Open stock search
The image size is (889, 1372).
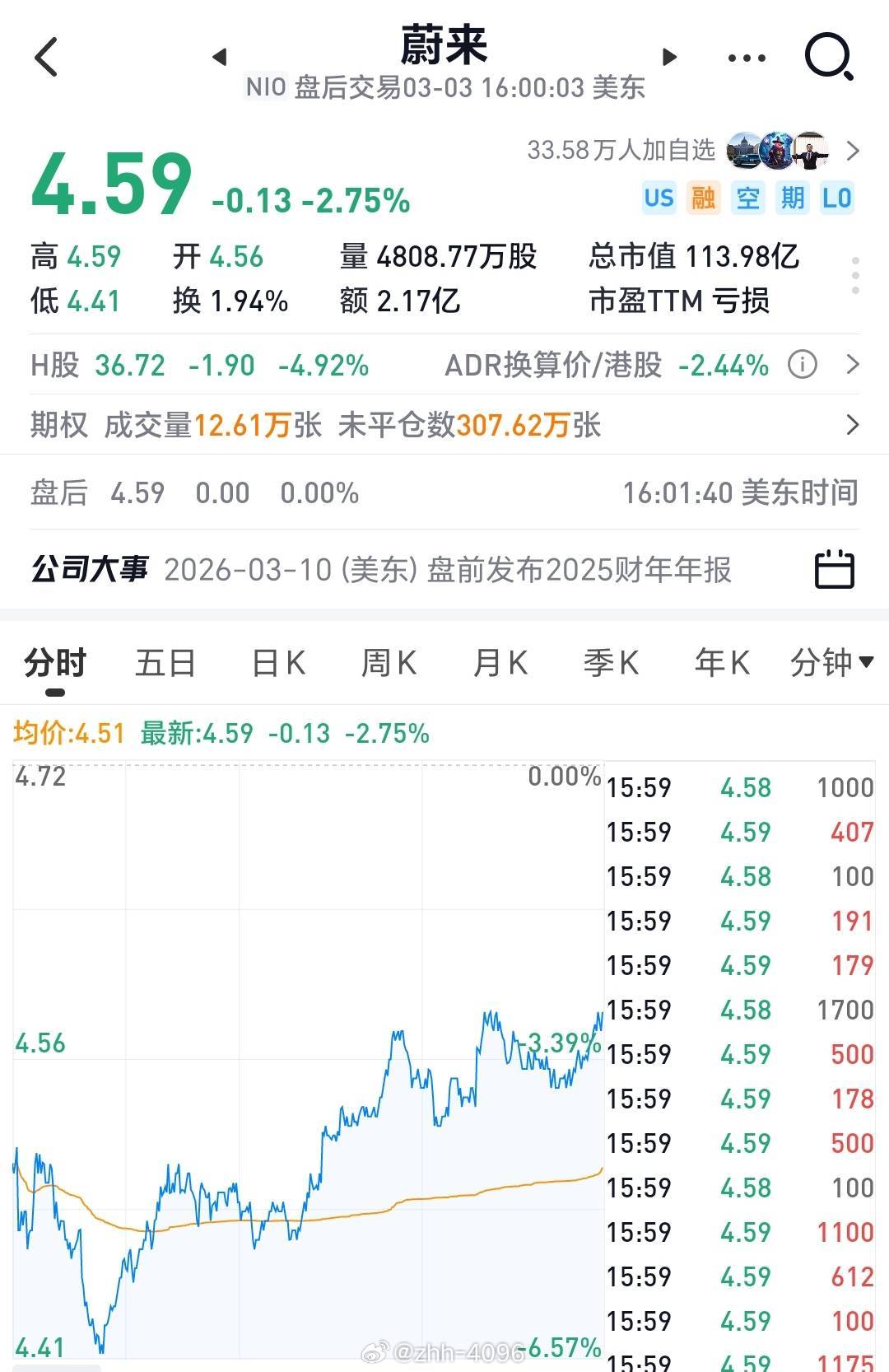pyautogui.click(x=828, y=57)
